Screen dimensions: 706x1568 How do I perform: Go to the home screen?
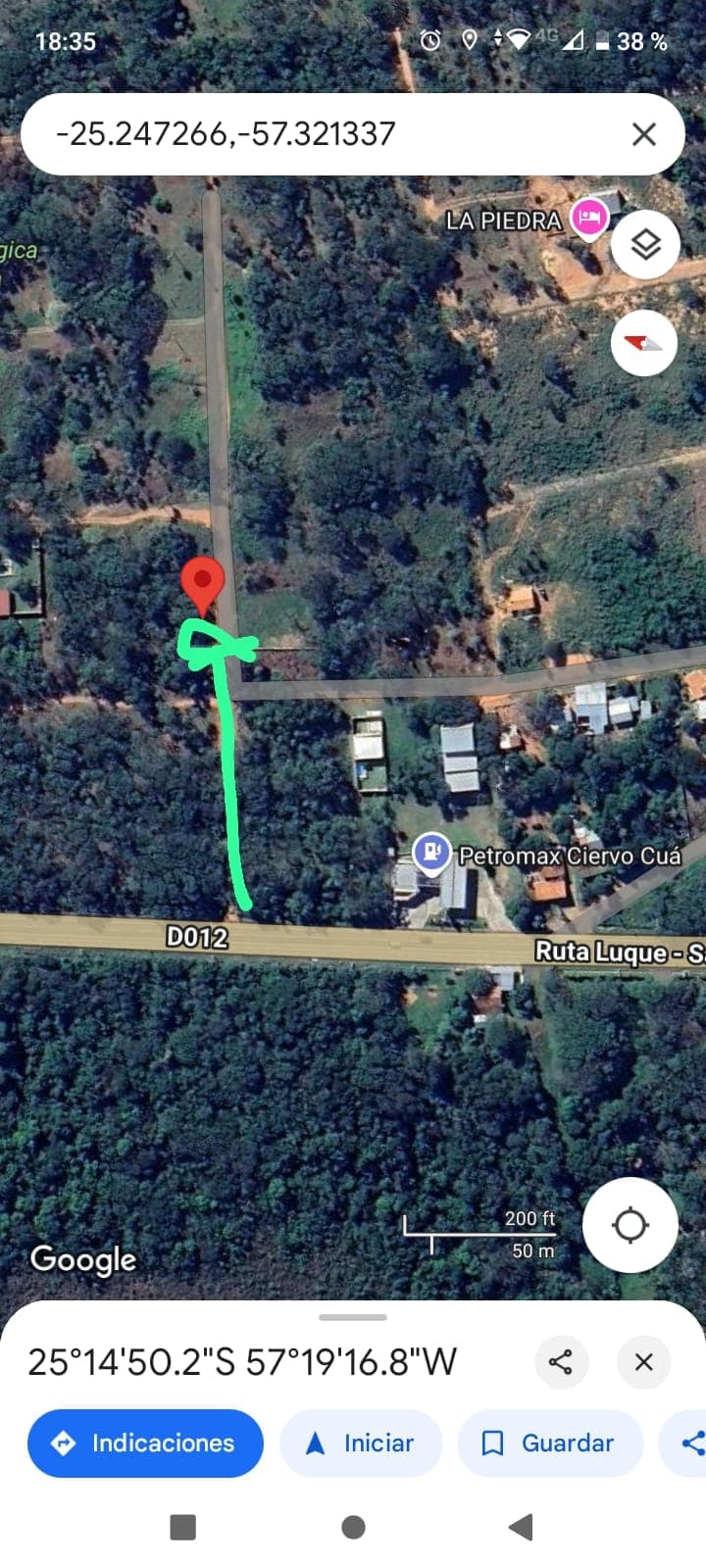[353, 1527]
